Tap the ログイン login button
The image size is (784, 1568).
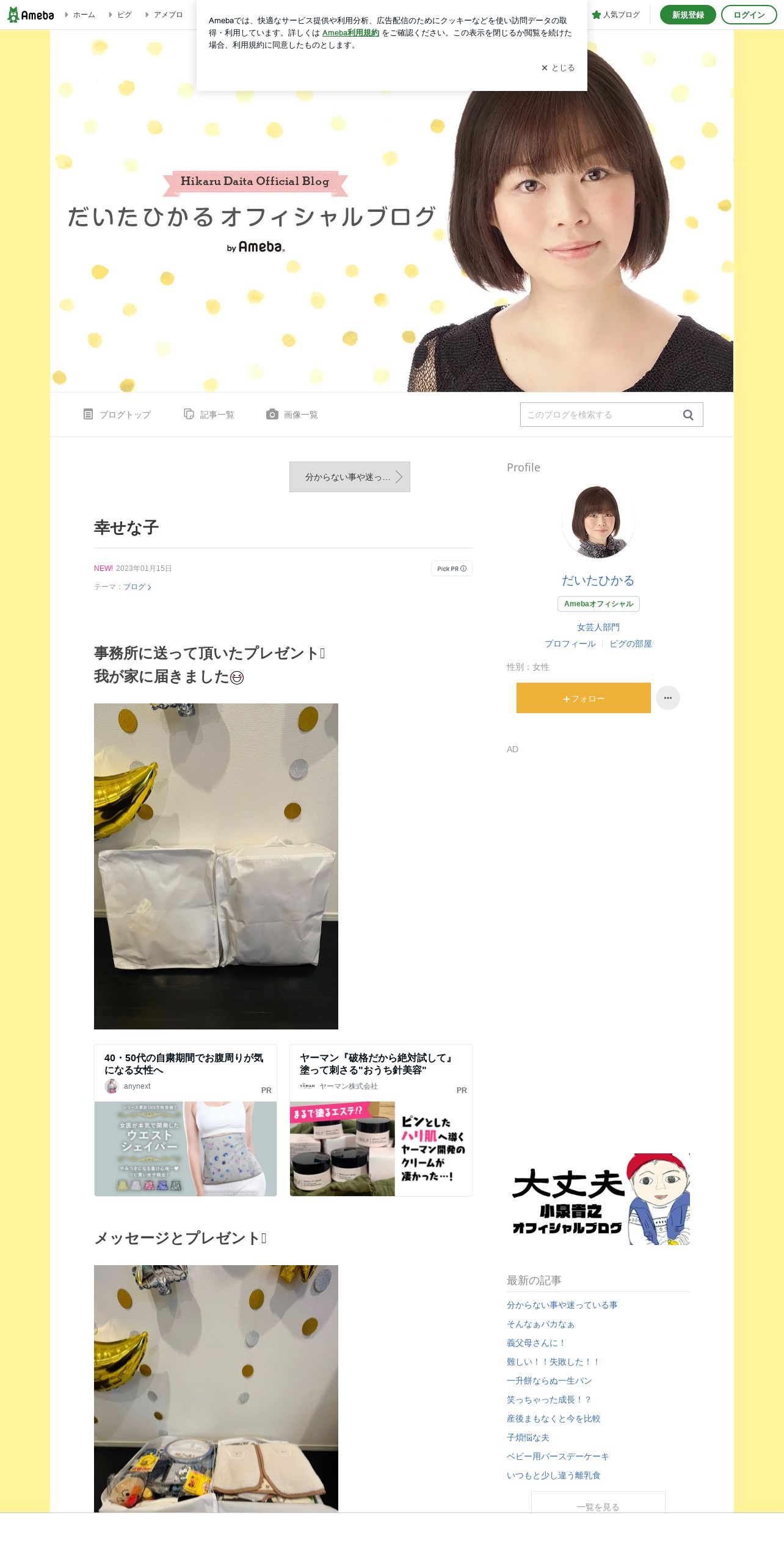[x=749, y=15]
